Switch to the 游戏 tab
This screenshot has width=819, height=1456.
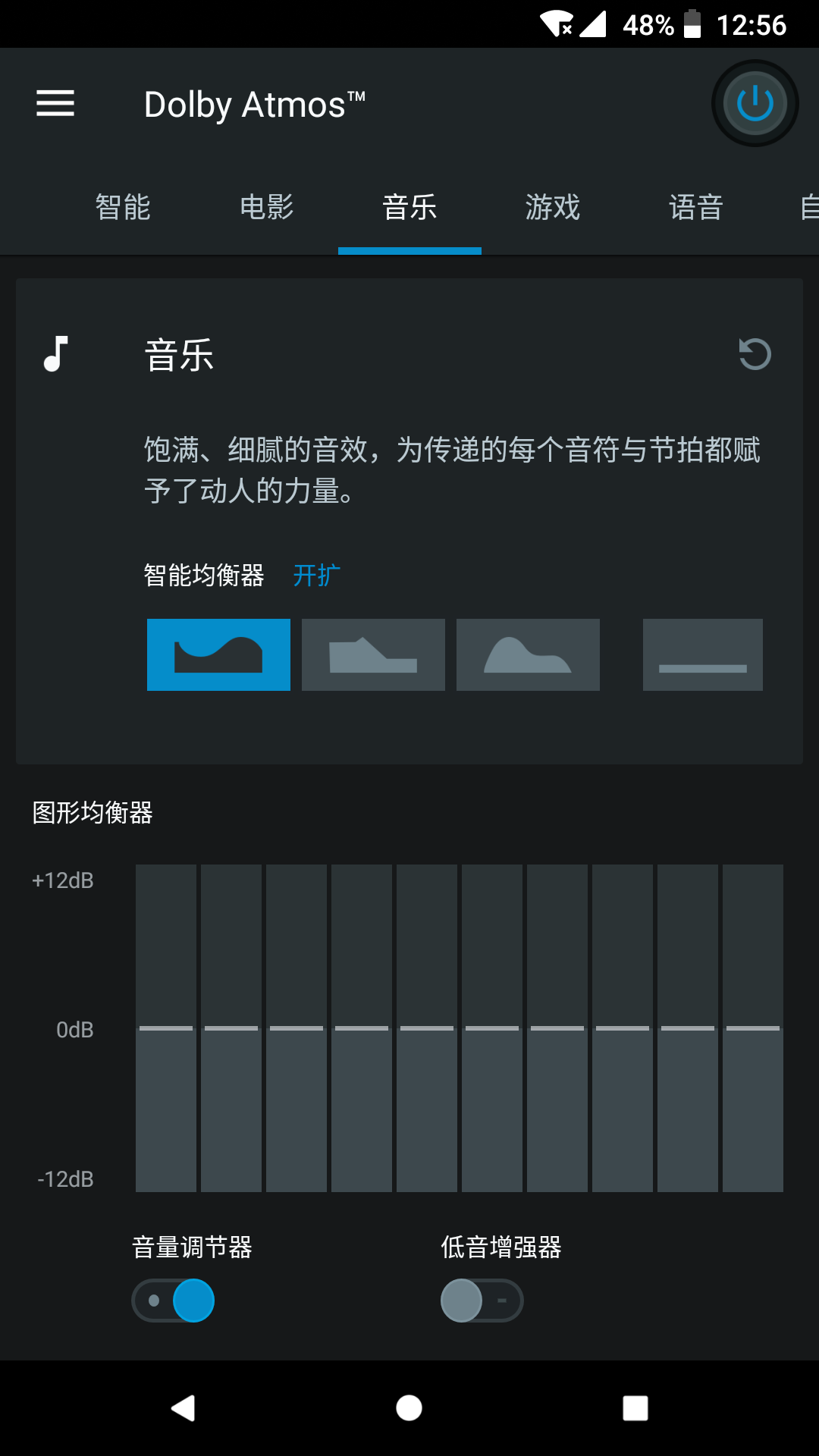553,207
